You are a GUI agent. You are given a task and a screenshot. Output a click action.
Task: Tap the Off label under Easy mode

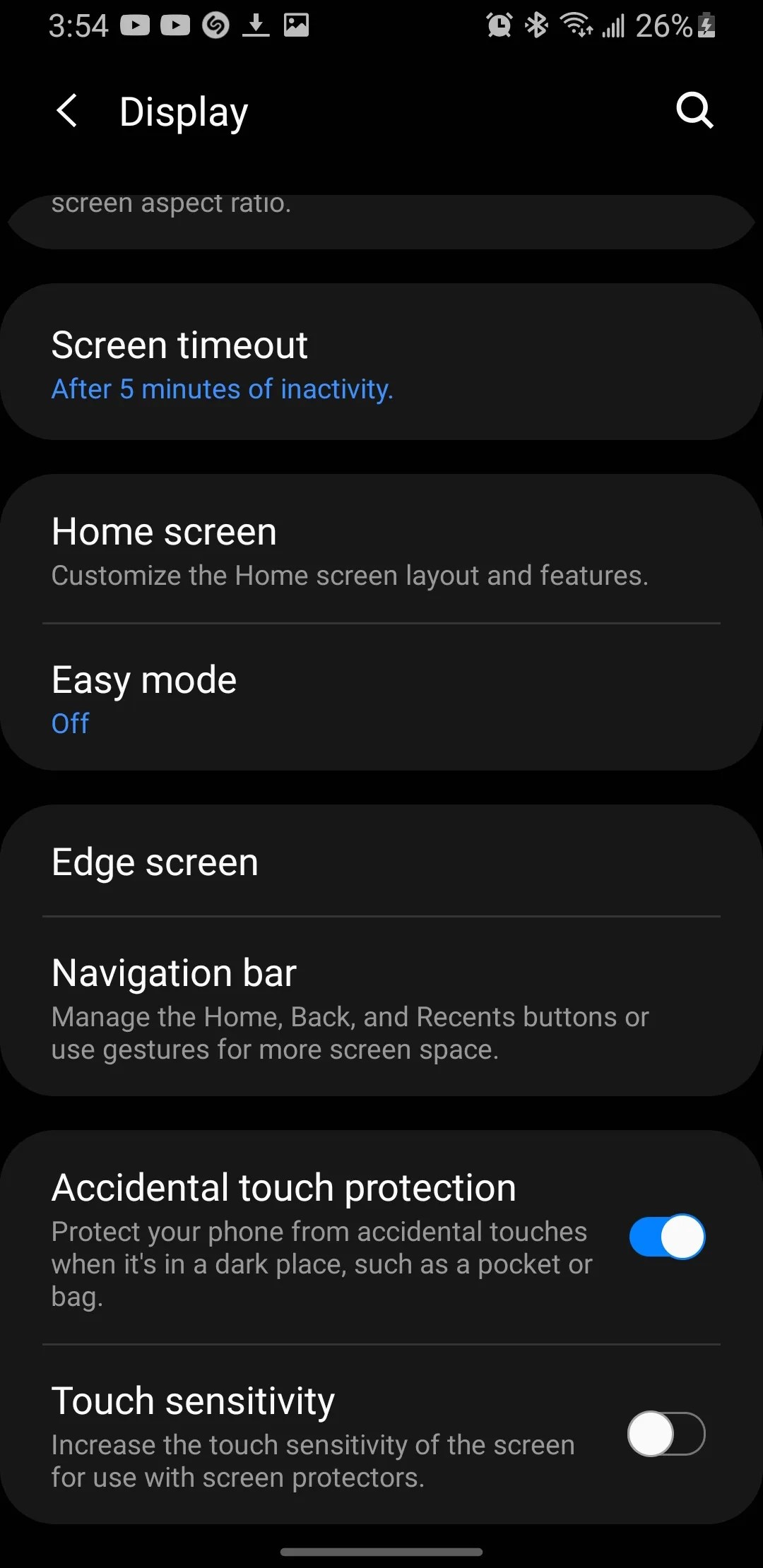(69, 723)
